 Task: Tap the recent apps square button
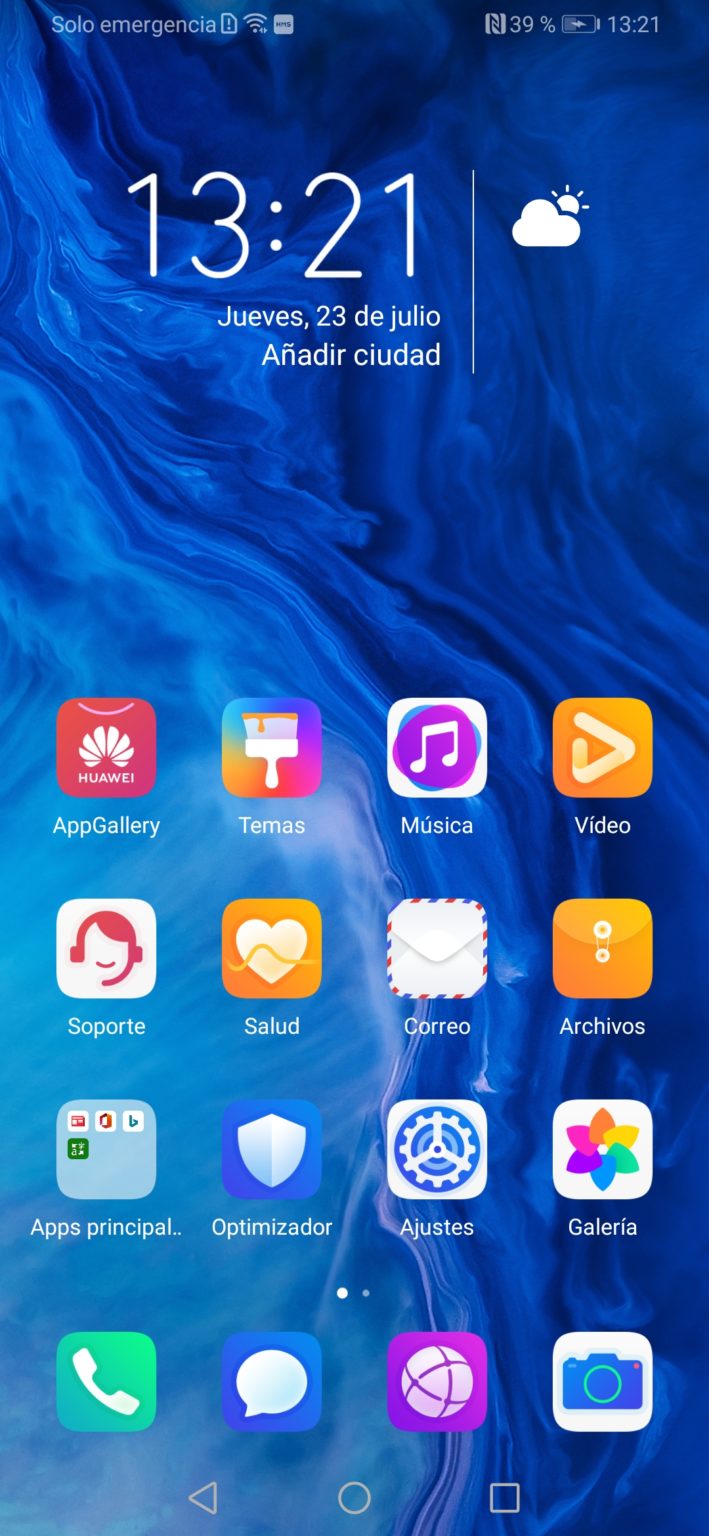point(505,1497)
